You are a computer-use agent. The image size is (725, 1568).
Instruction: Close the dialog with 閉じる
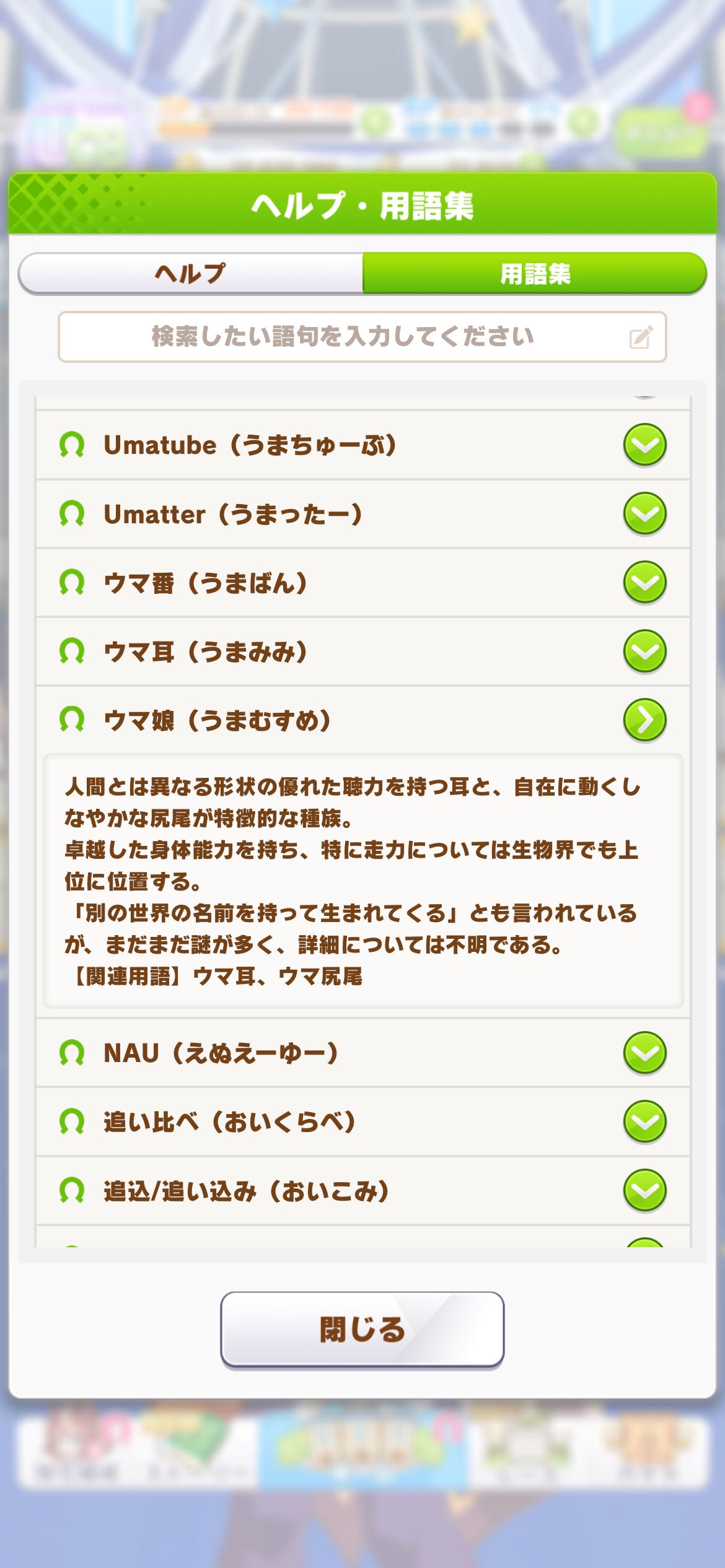tap(362, 1329)
